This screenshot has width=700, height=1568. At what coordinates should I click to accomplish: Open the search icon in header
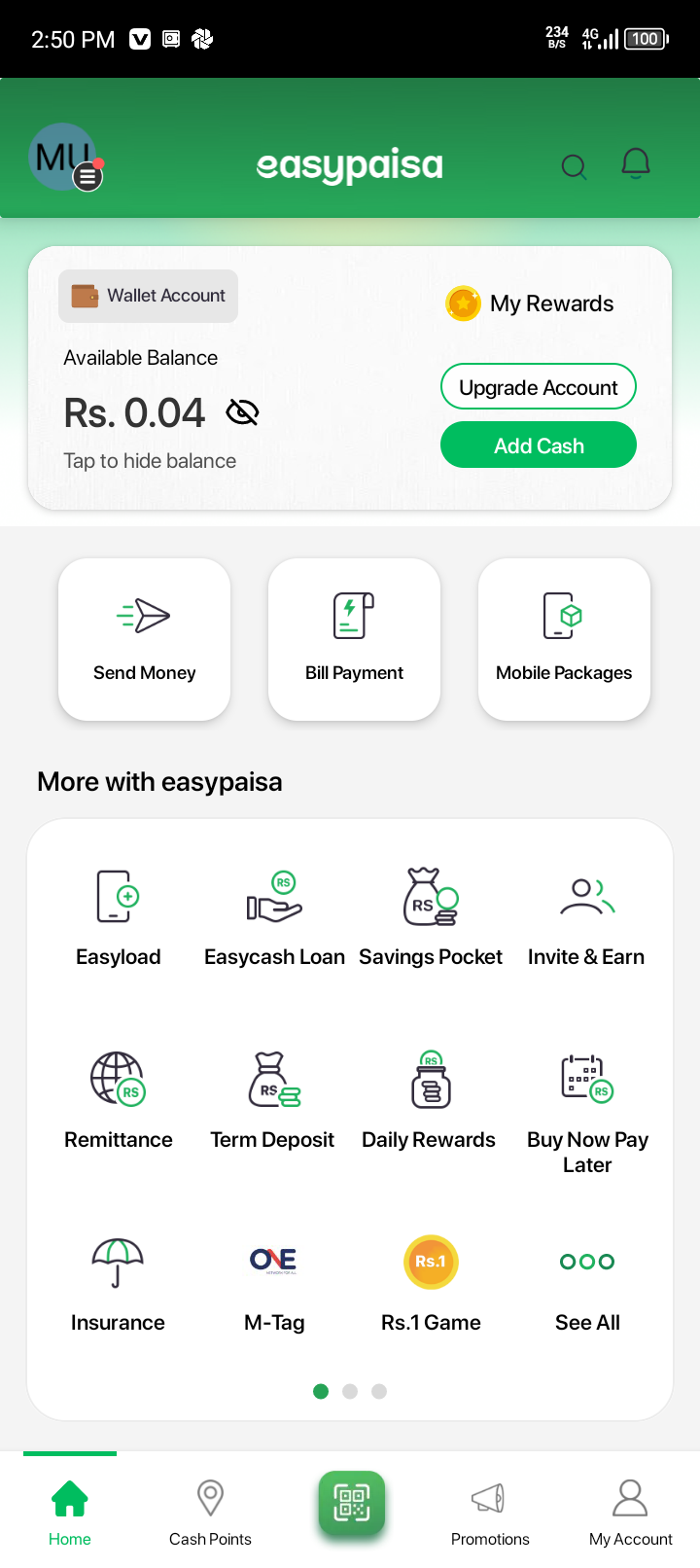[574, 167]
